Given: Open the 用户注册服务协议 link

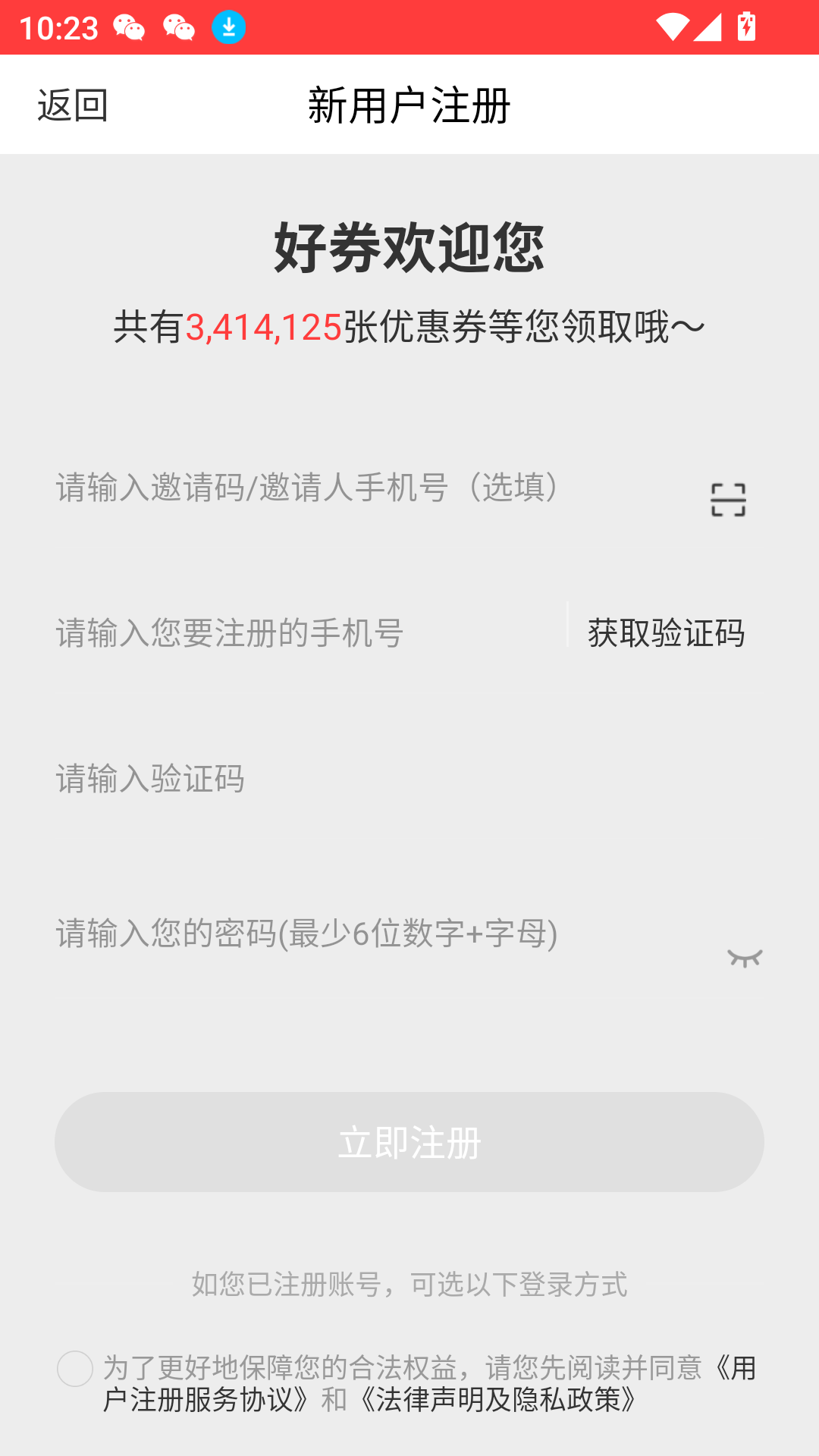Looking at the screenshot, I should pyautogui.click(x=212, y=1400).
